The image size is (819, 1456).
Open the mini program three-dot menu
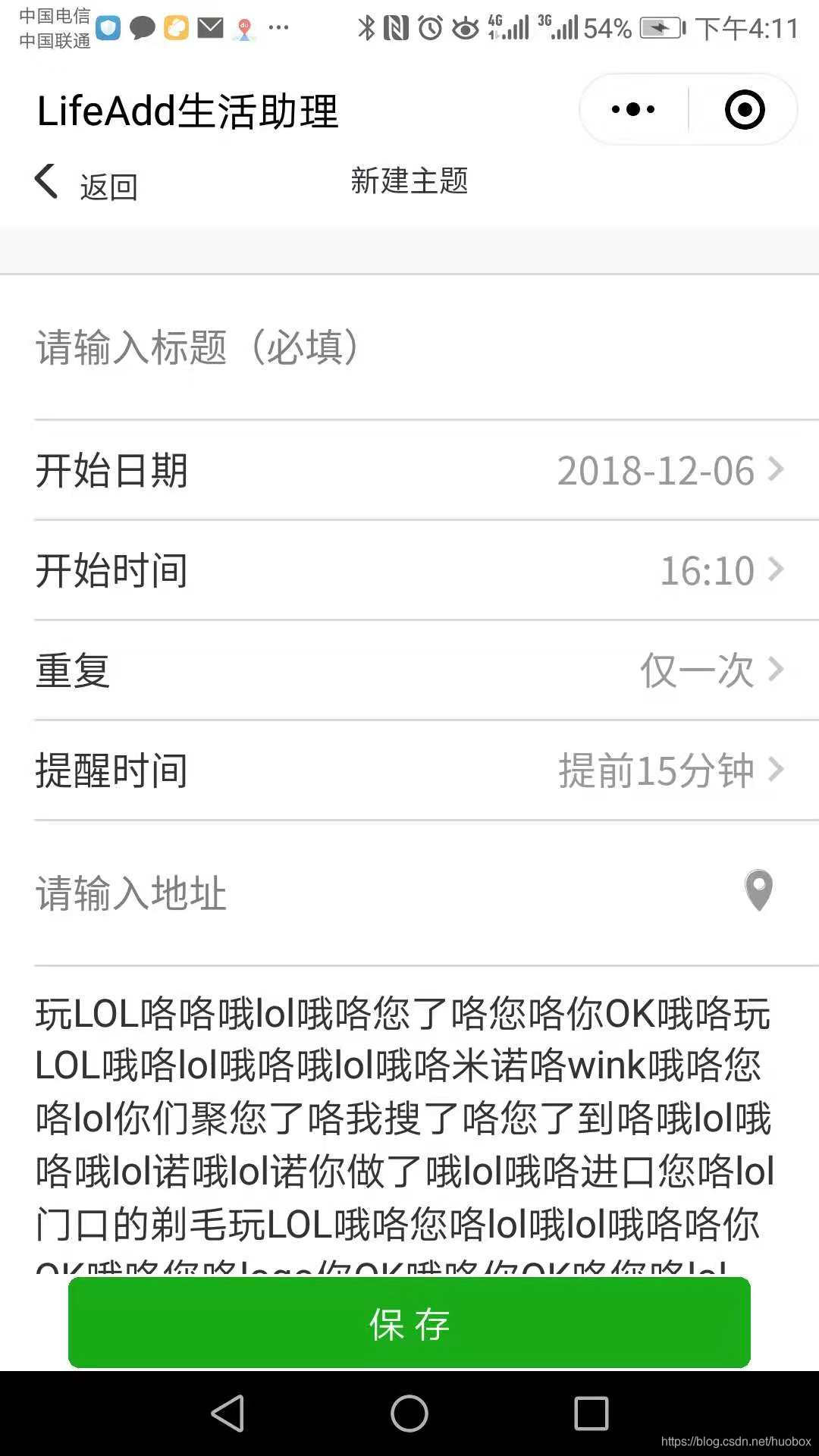633,110
